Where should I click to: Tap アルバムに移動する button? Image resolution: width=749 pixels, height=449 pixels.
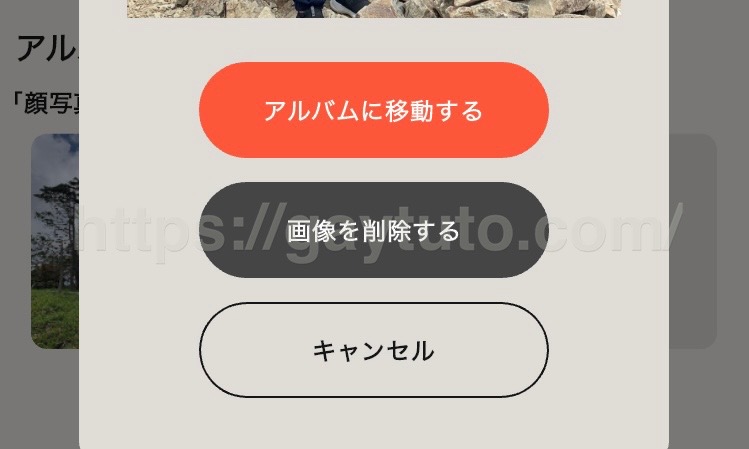pos(373,110)
